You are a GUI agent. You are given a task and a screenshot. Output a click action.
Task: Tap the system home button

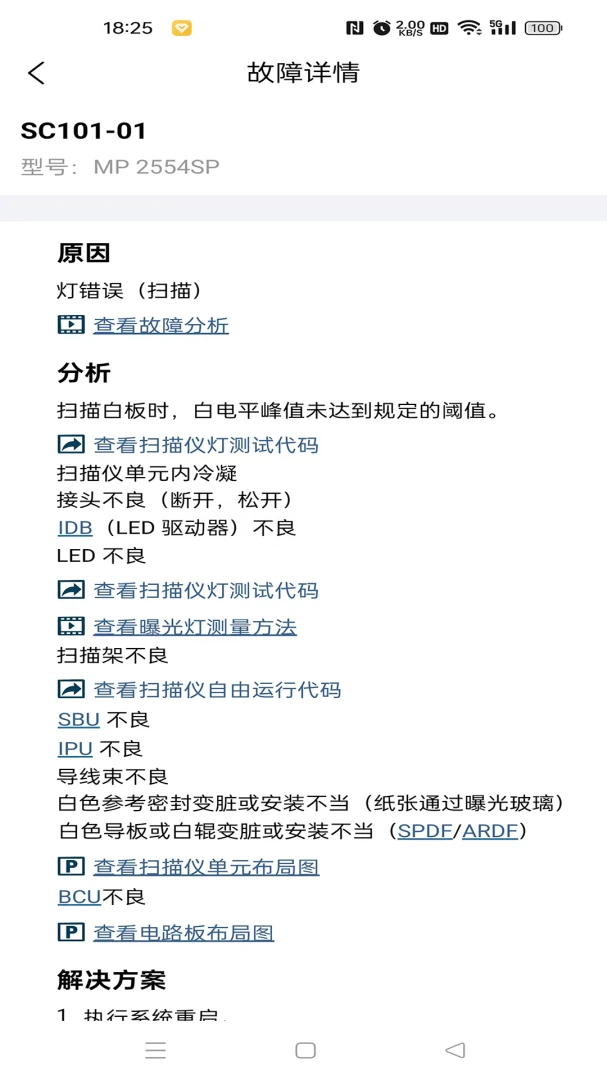coord(305,1050)
